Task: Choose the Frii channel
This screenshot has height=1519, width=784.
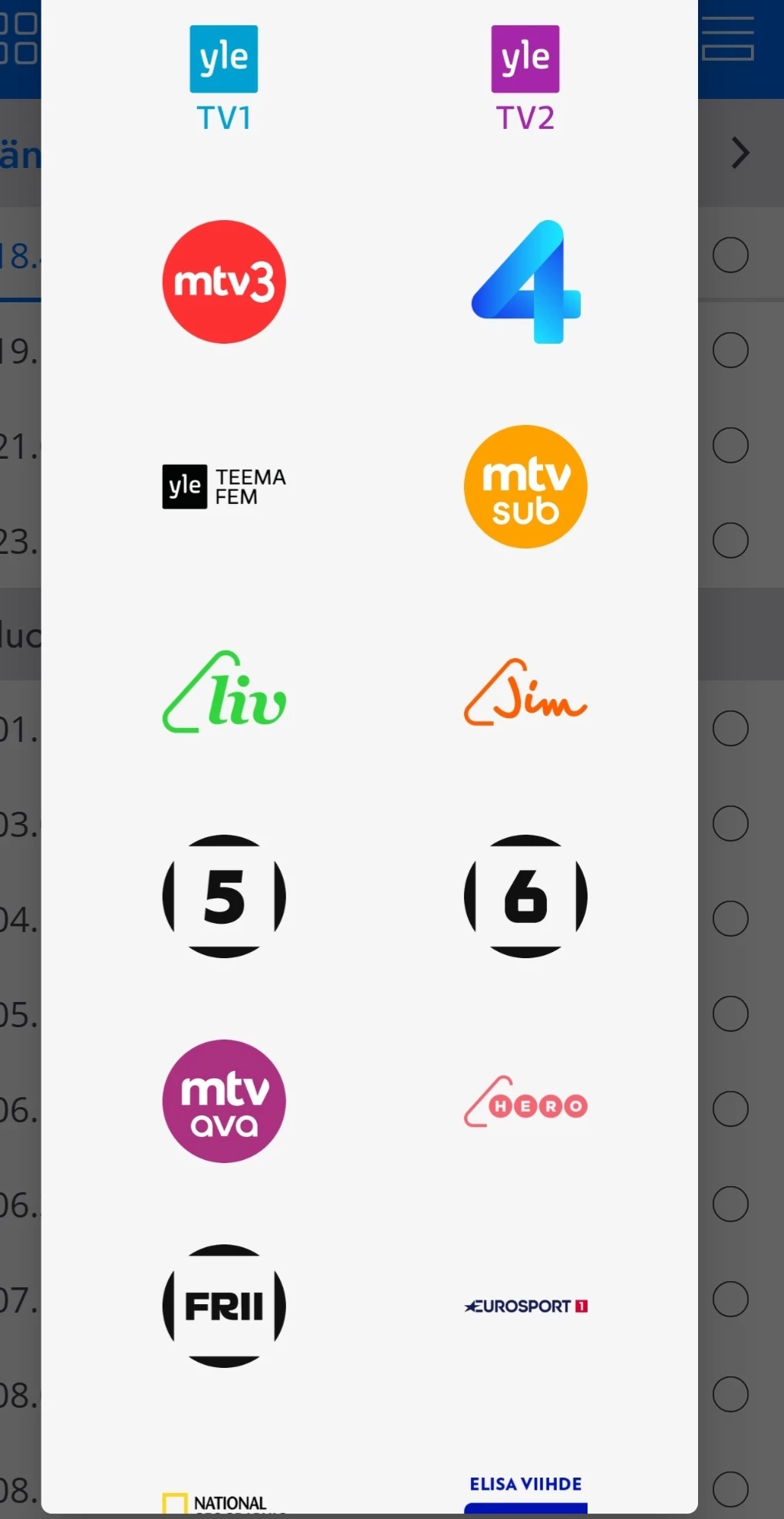Action: click(x=224, y=1306)
